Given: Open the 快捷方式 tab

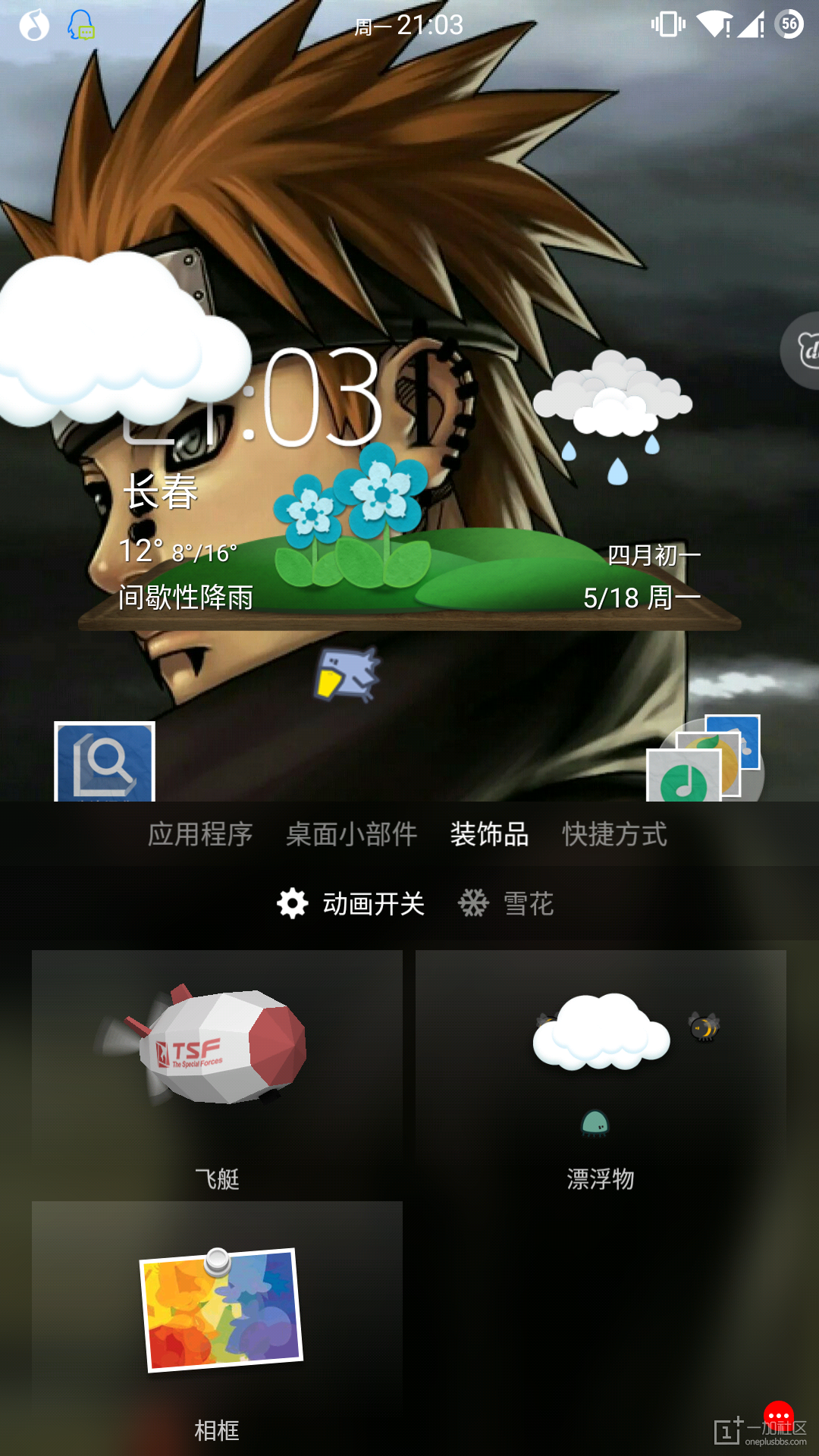Looking at the screenshot, I should click(x=614, y=834).
